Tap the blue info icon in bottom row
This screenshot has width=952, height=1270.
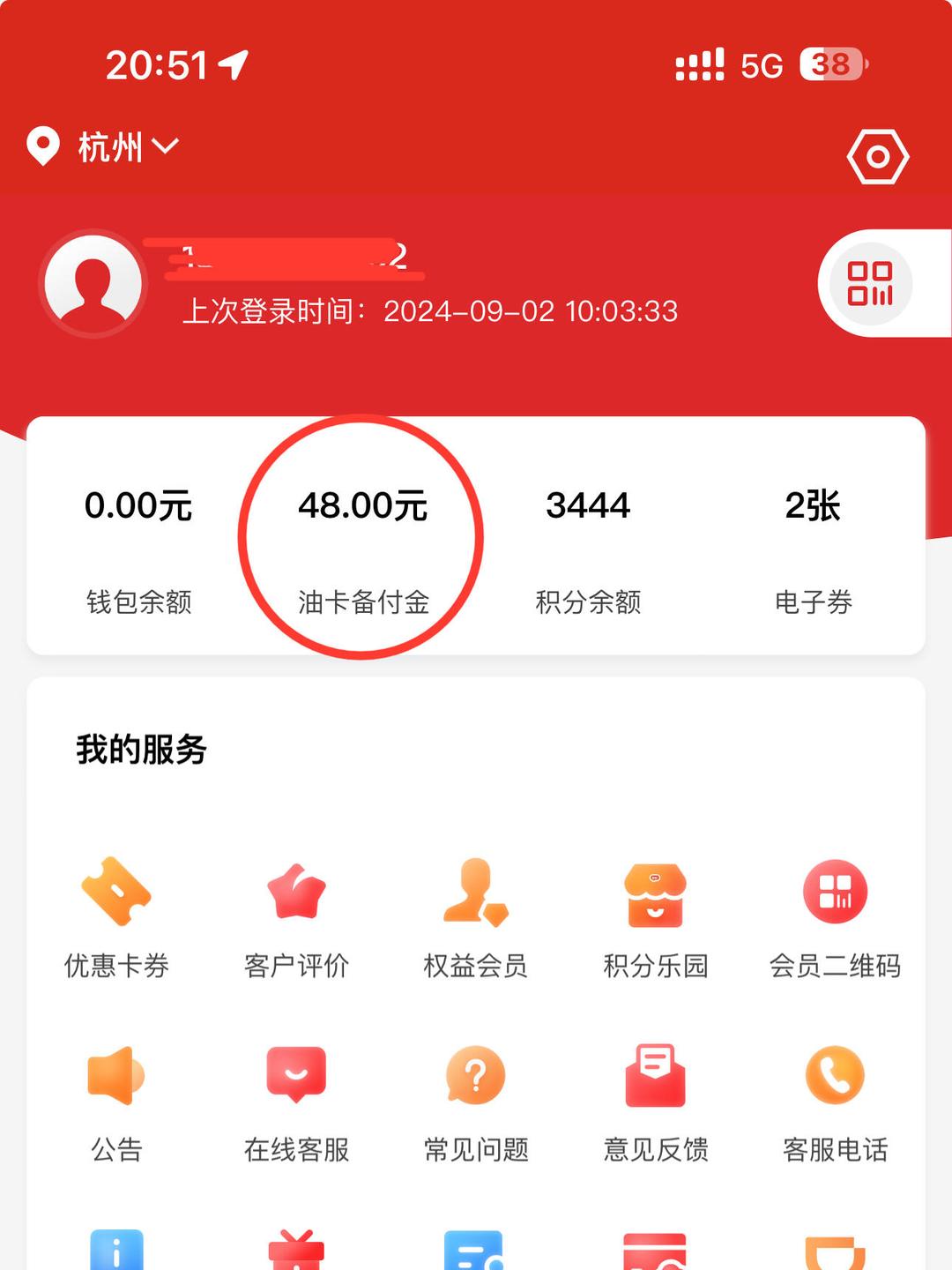coord(117,1252)
